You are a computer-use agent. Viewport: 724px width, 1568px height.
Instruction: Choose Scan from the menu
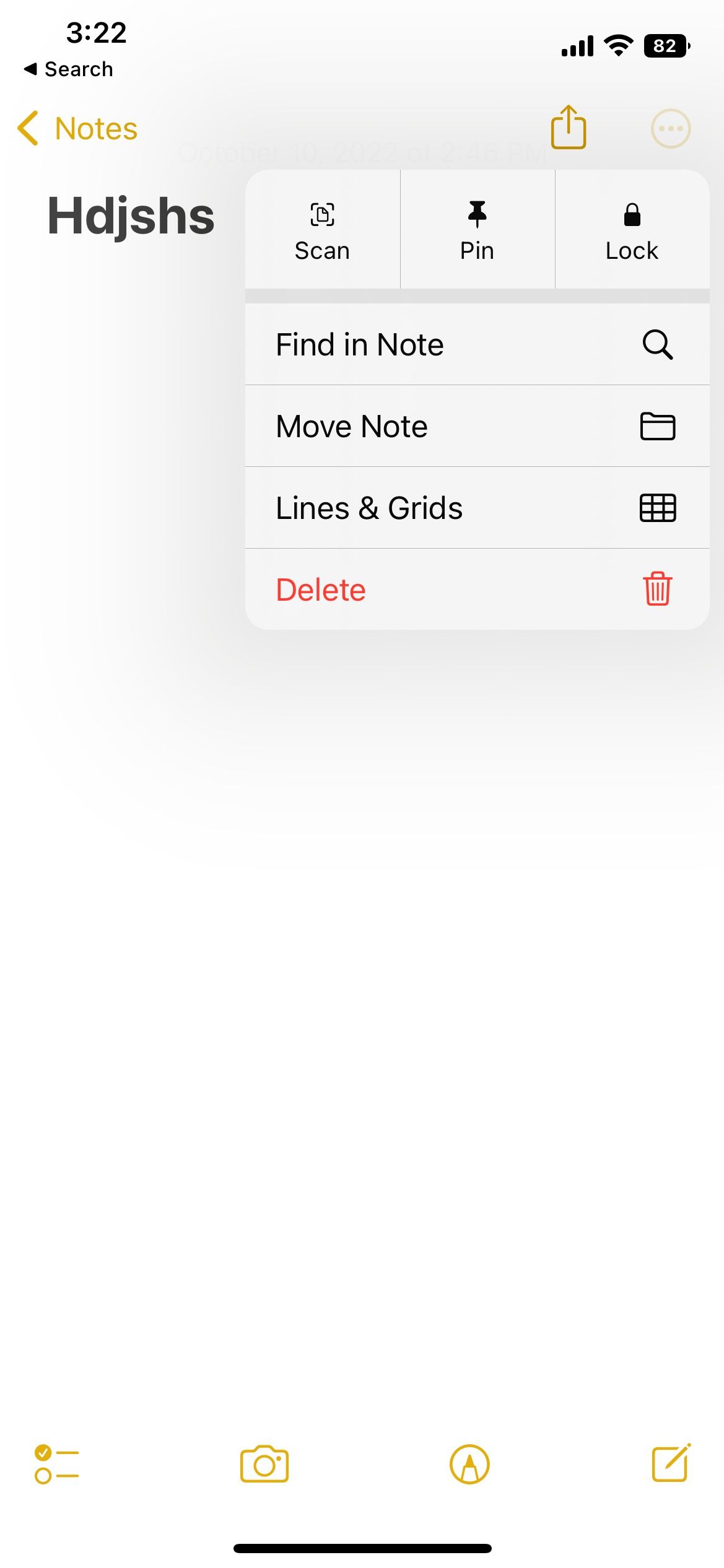(x=322, y=230)
